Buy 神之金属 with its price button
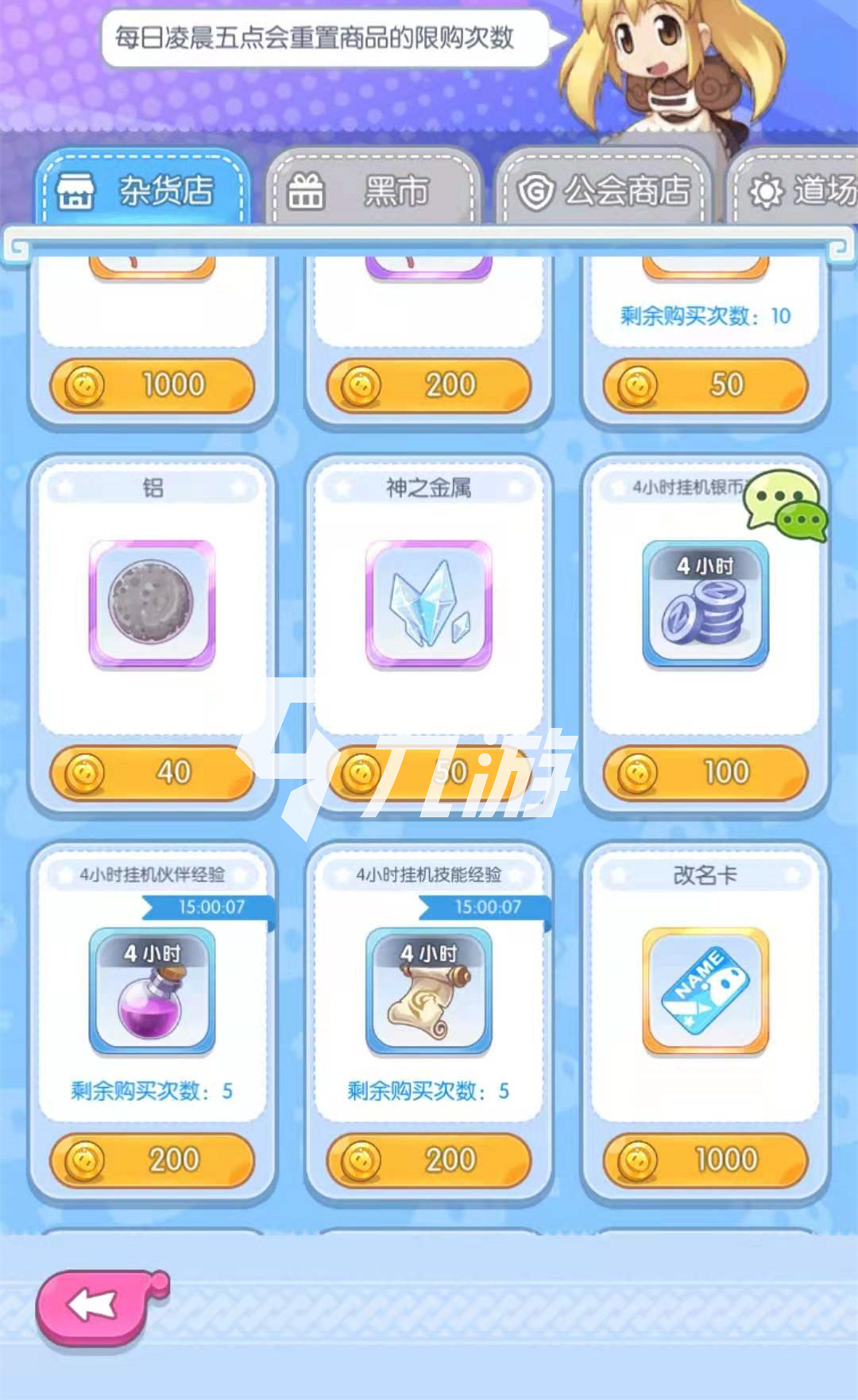This screenshot has width=858, height=1400. [428, 772]
